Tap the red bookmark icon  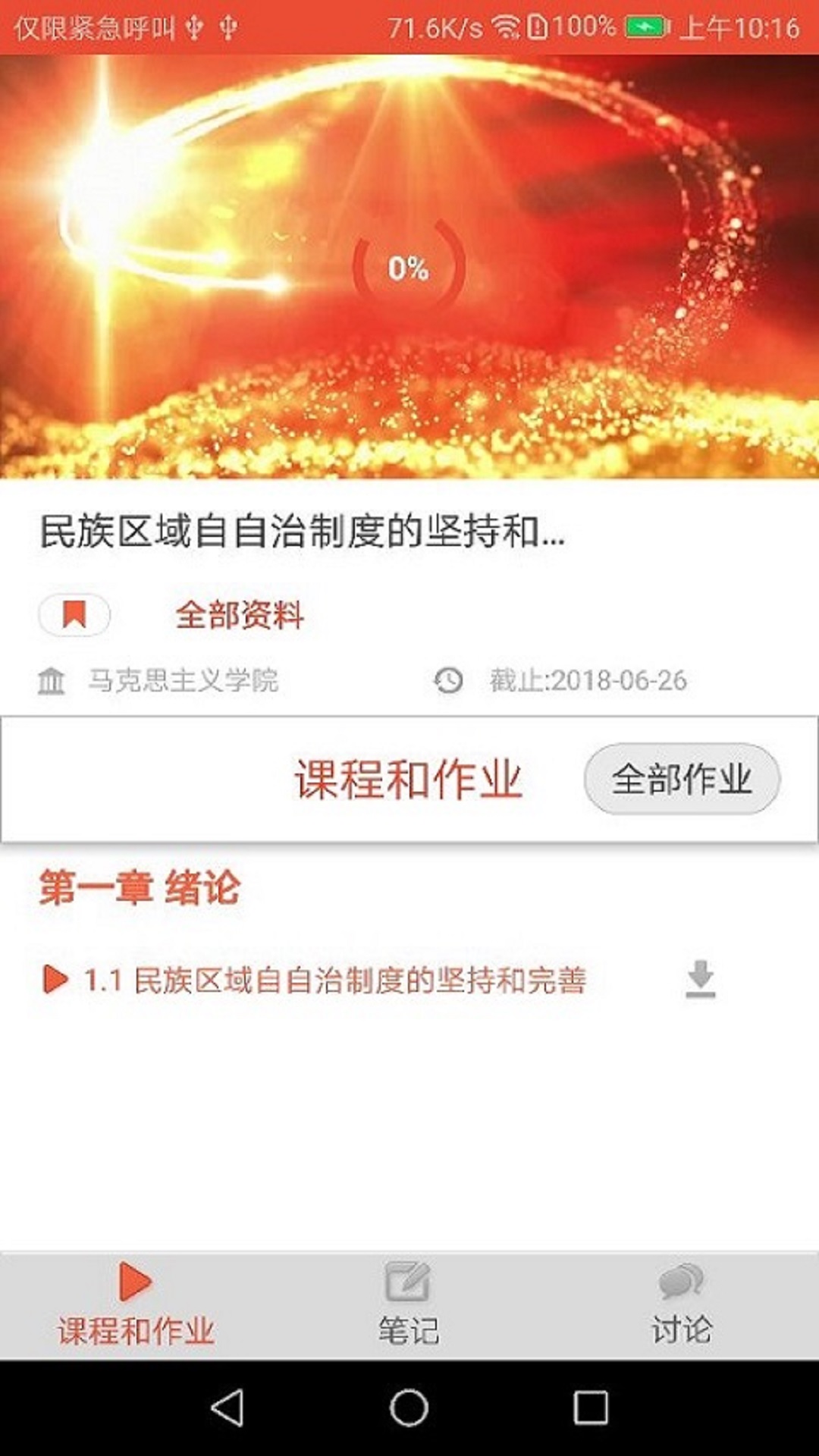pyautogui.click(x=74, y=614)
